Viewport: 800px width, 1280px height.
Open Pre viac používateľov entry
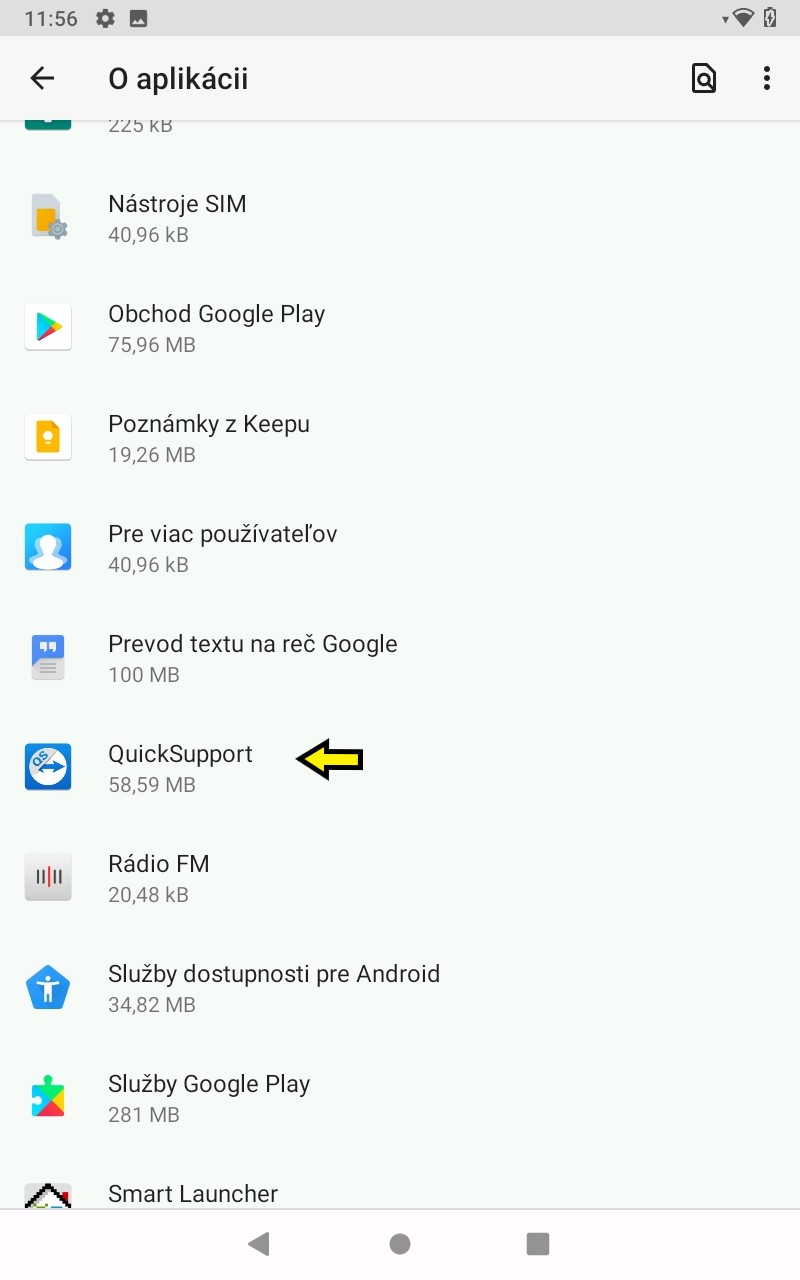click(400, 548)
